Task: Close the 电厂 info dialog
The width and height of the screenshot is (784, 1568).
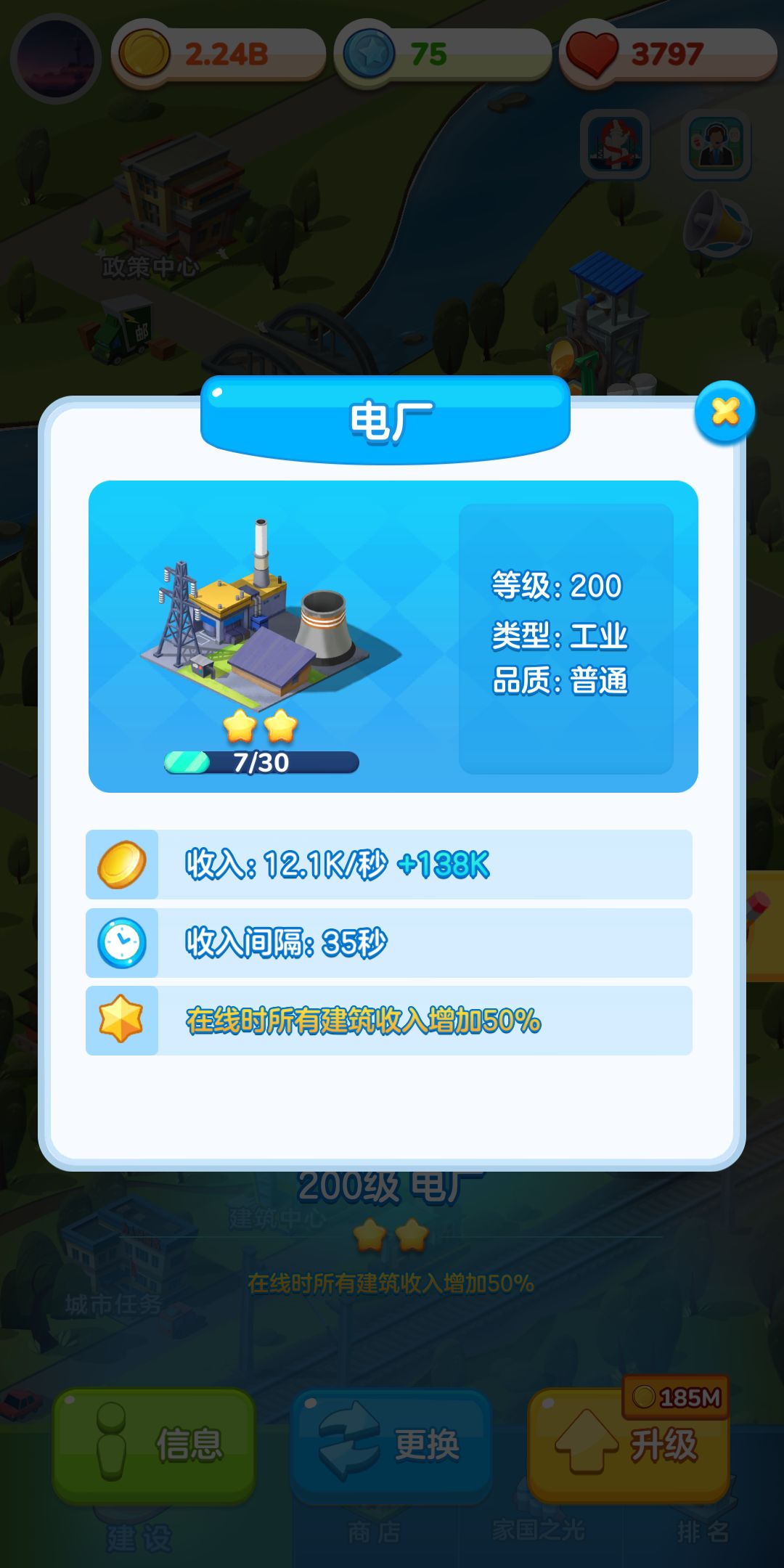Action: pyautogui.click(x=724, y=412)
